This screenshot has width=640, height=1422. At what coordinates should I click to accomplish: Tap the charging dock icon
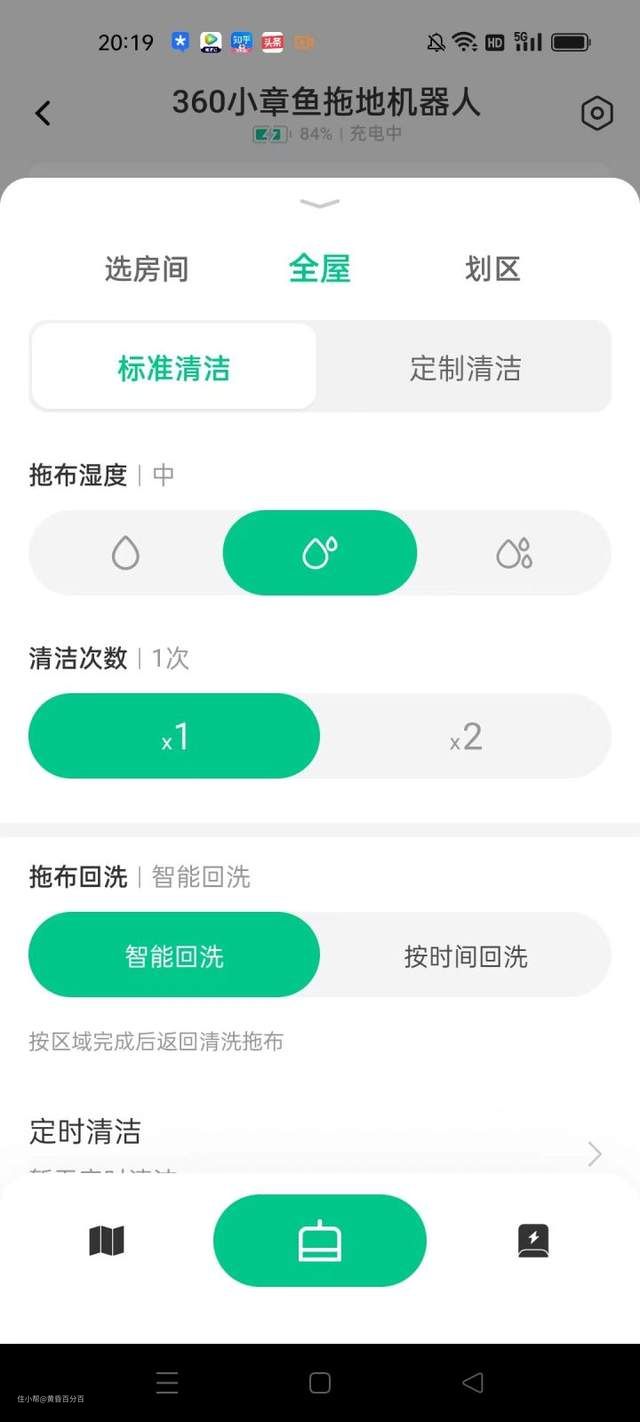click(533, 1241)
